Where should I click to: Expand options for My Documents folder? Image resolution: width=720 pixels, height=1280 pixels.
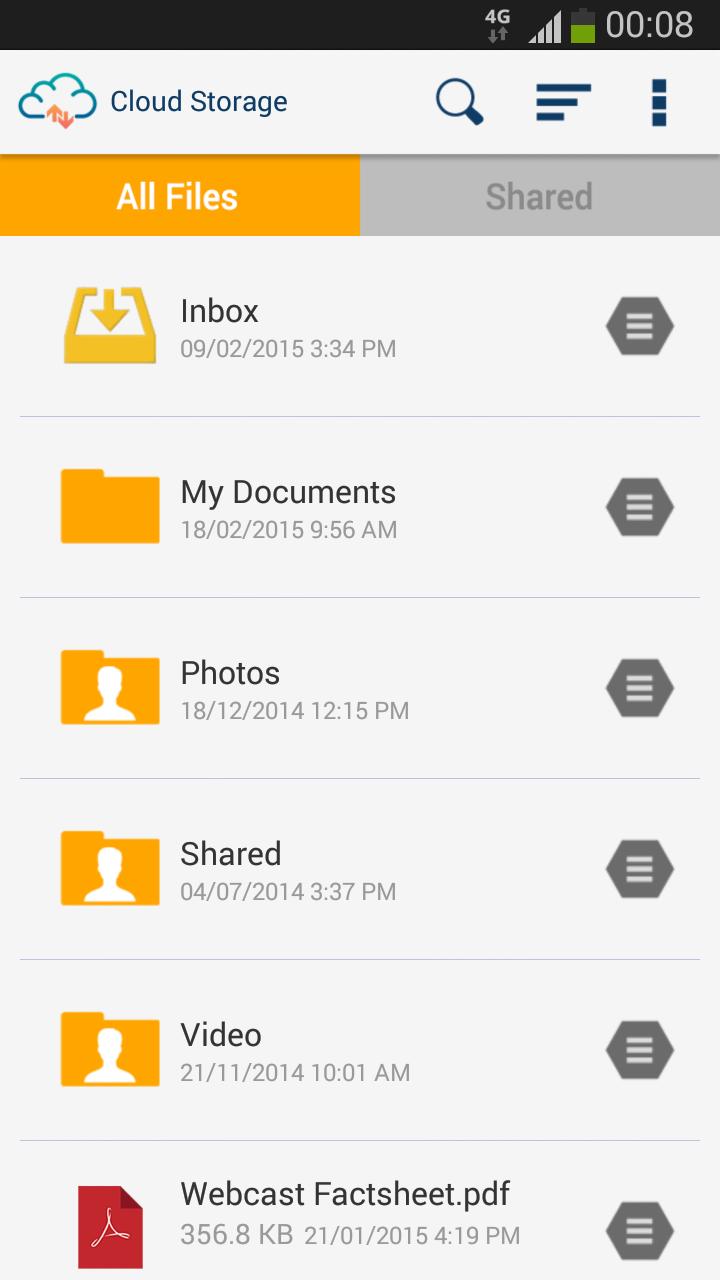click(639, 506)
